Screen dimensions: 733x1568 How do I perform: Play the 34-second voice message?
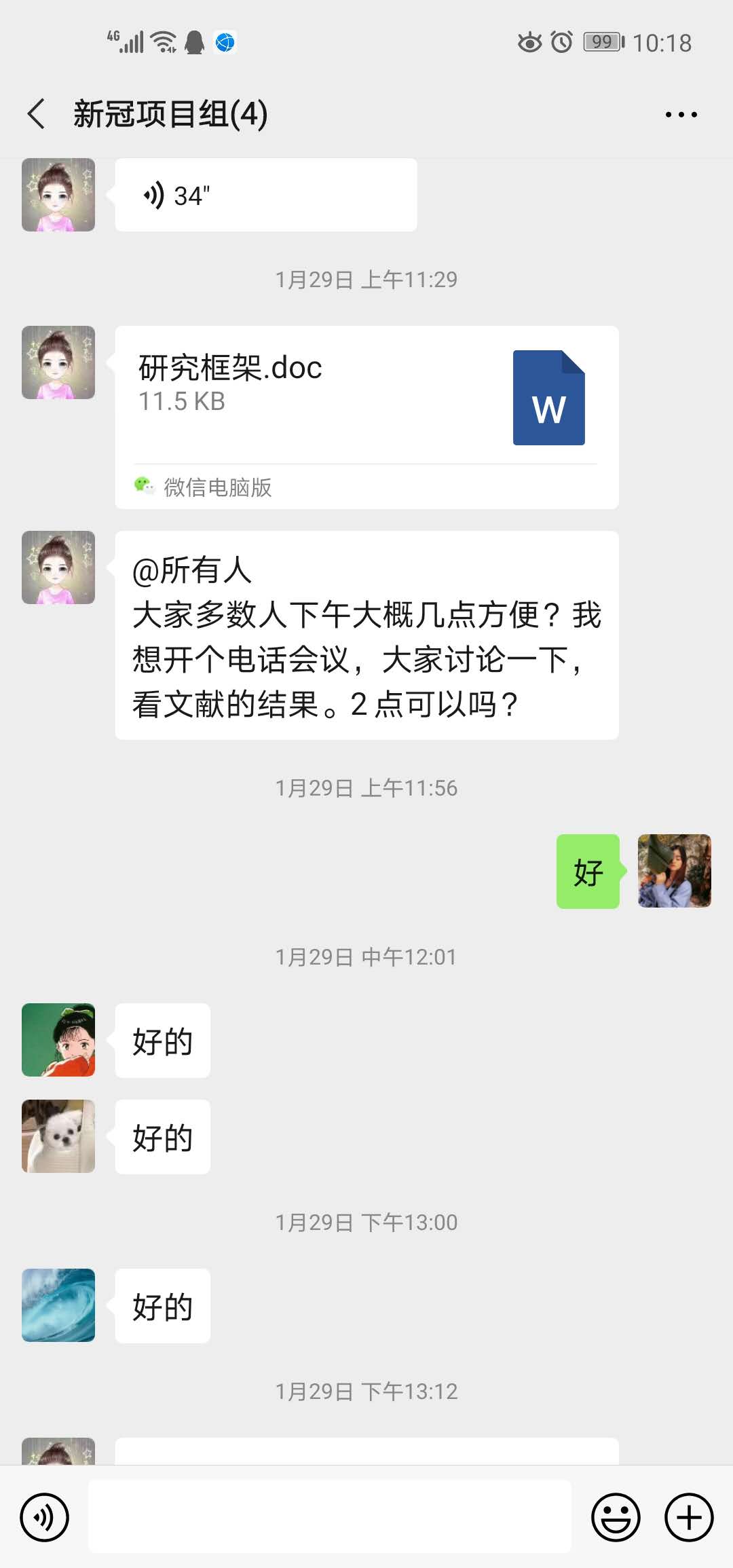[265, 195]
